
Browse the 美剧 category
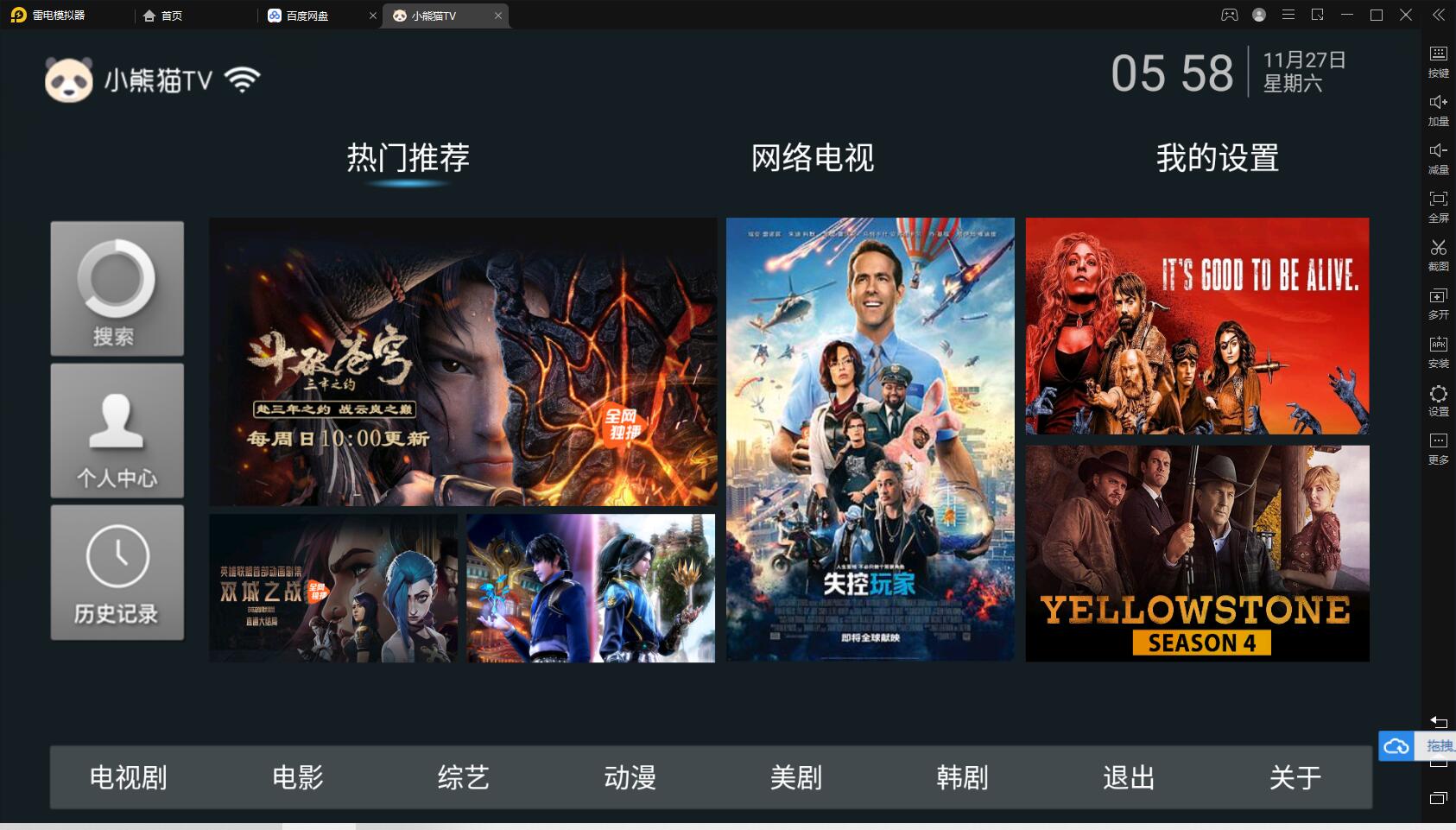click(x=795, y=777)
